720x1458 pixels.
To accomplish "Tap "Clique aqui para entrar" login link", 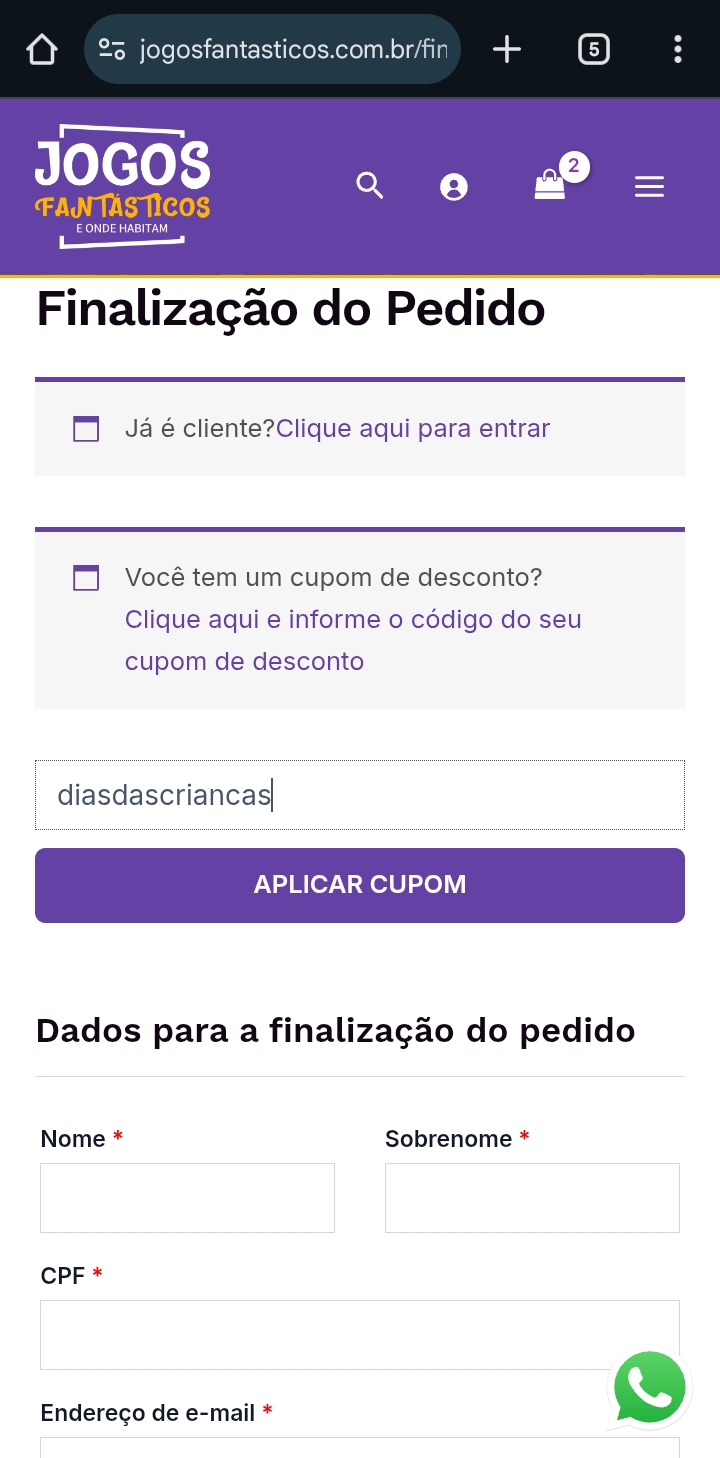I will [413, 429].
